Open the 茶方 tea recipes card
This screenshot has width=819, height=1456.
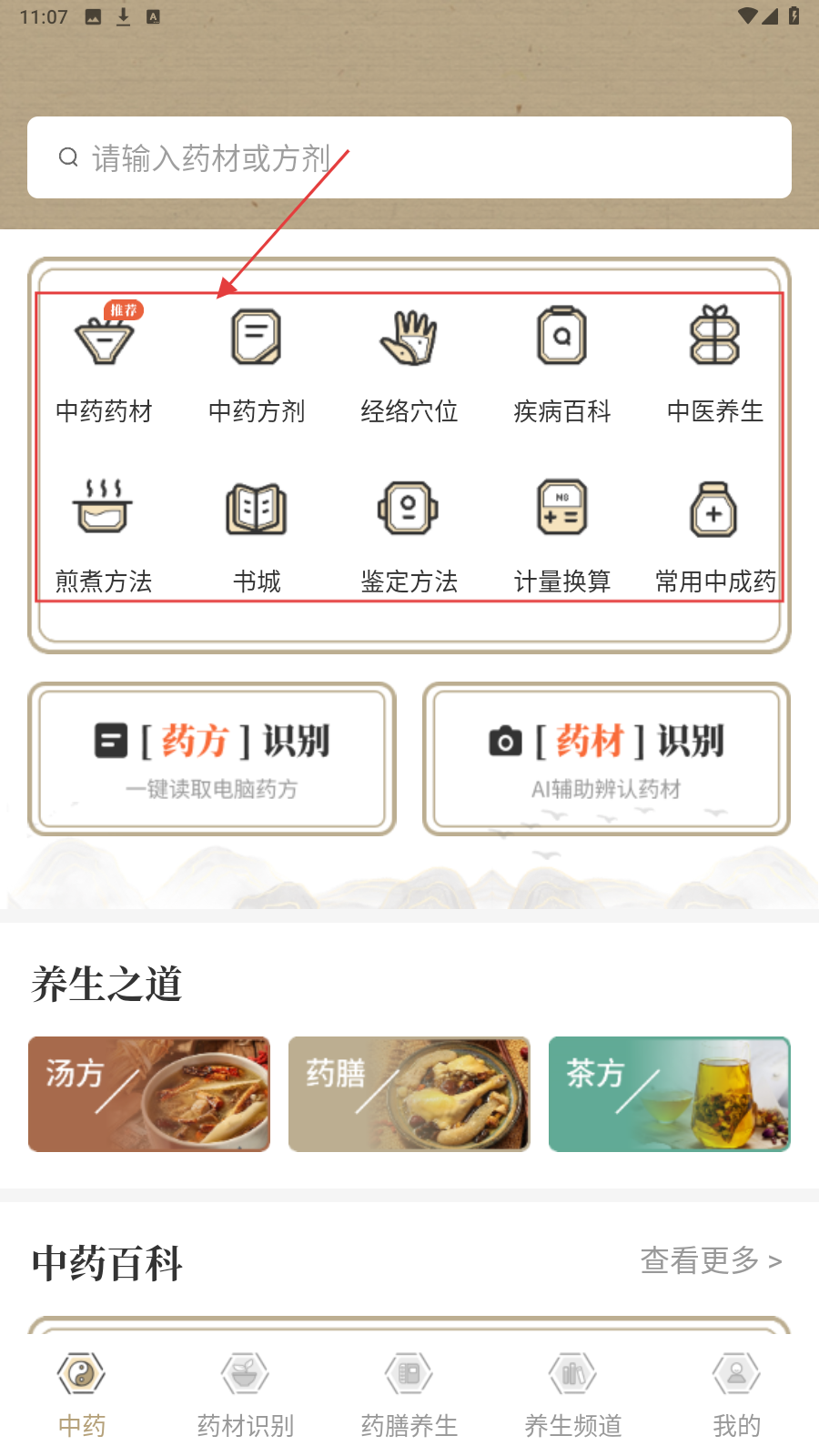pos(669,1094)
